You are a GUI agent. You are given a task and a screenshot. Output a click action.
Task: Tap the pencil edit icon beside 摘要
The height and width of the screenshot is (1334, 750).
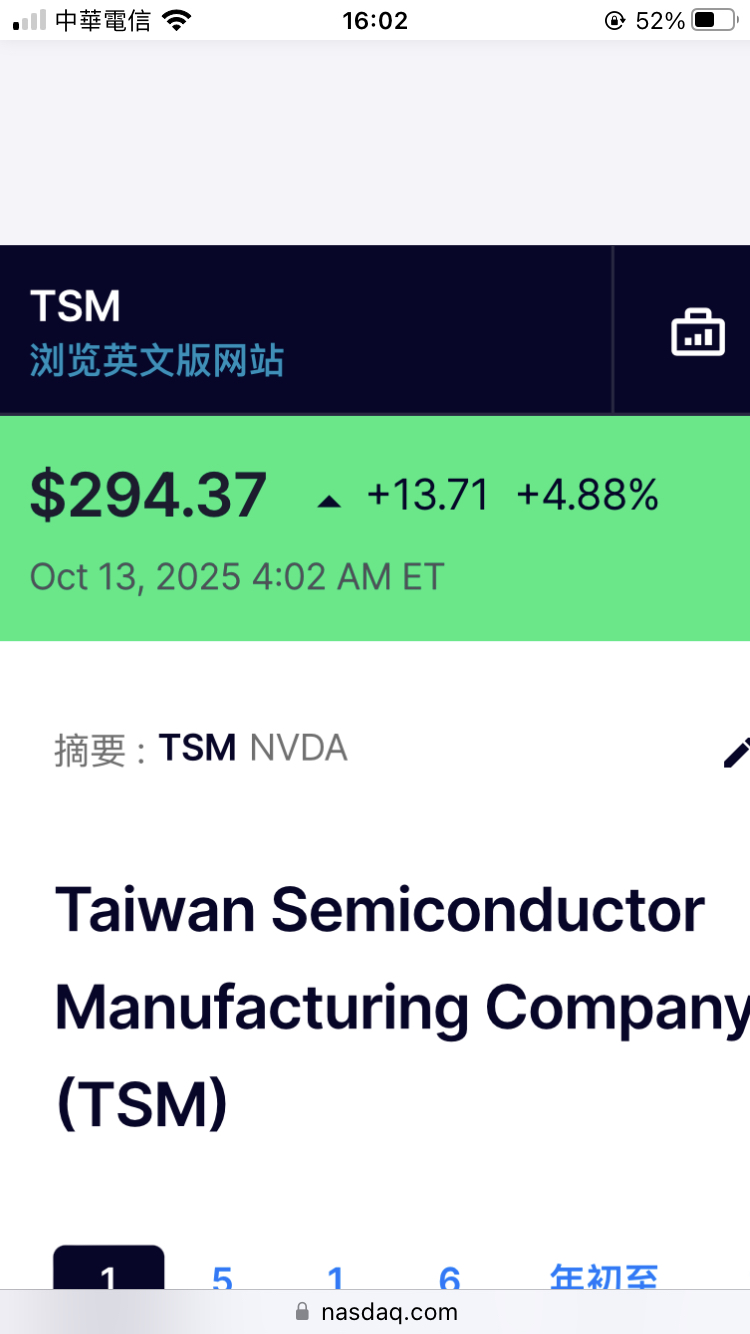(x=737, y=752)
